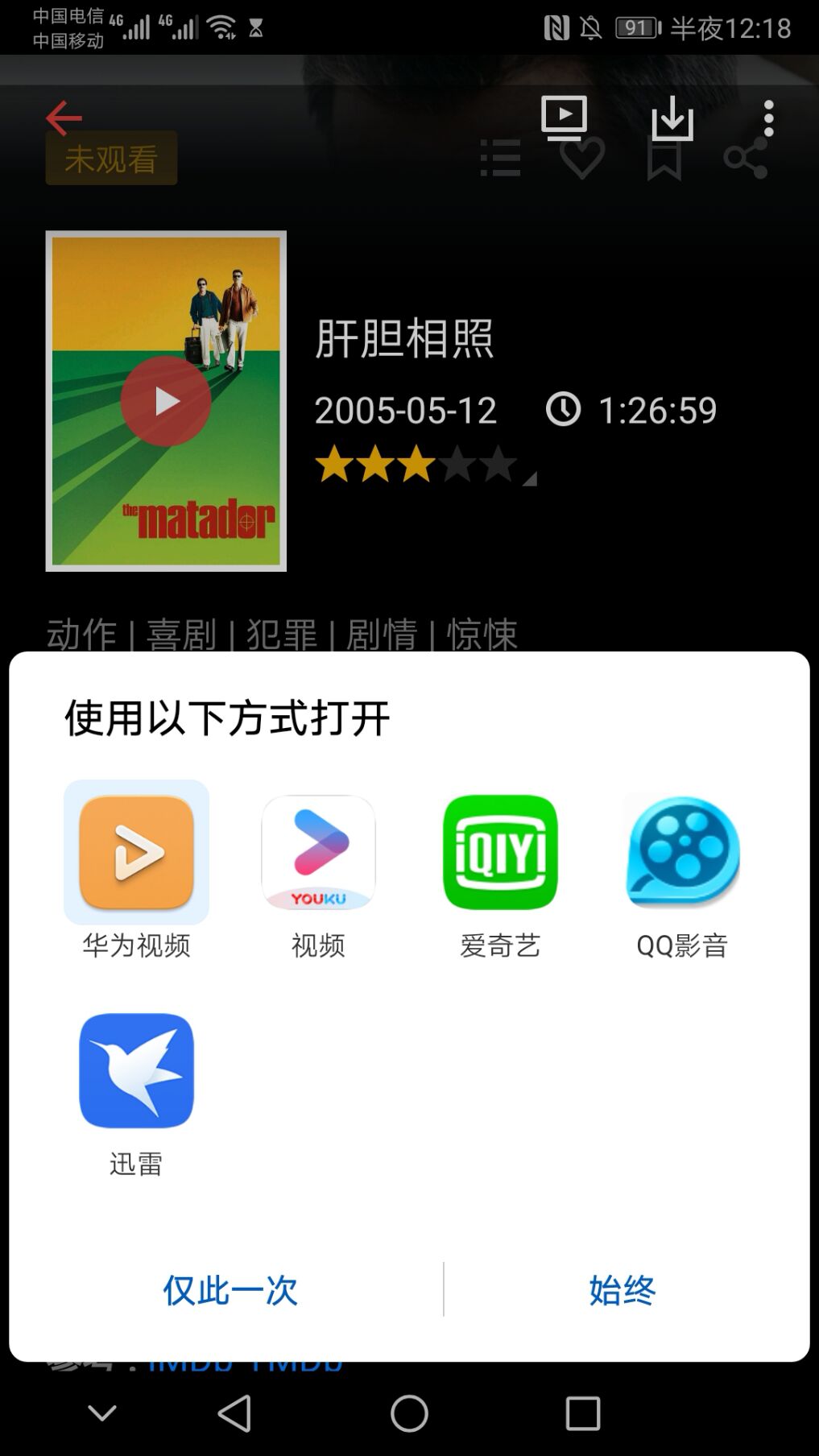The width and height of the screenshot is (819, 1456).
Task: Tap 始终 to always use this app
Action: [623, 1290]
